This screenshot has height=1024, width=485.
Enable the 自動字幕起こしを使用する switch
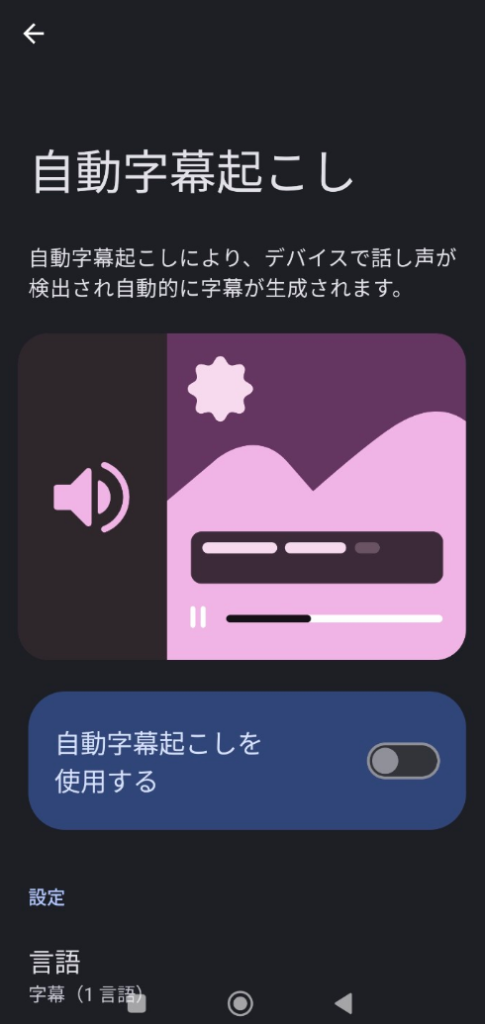point(403,761)
